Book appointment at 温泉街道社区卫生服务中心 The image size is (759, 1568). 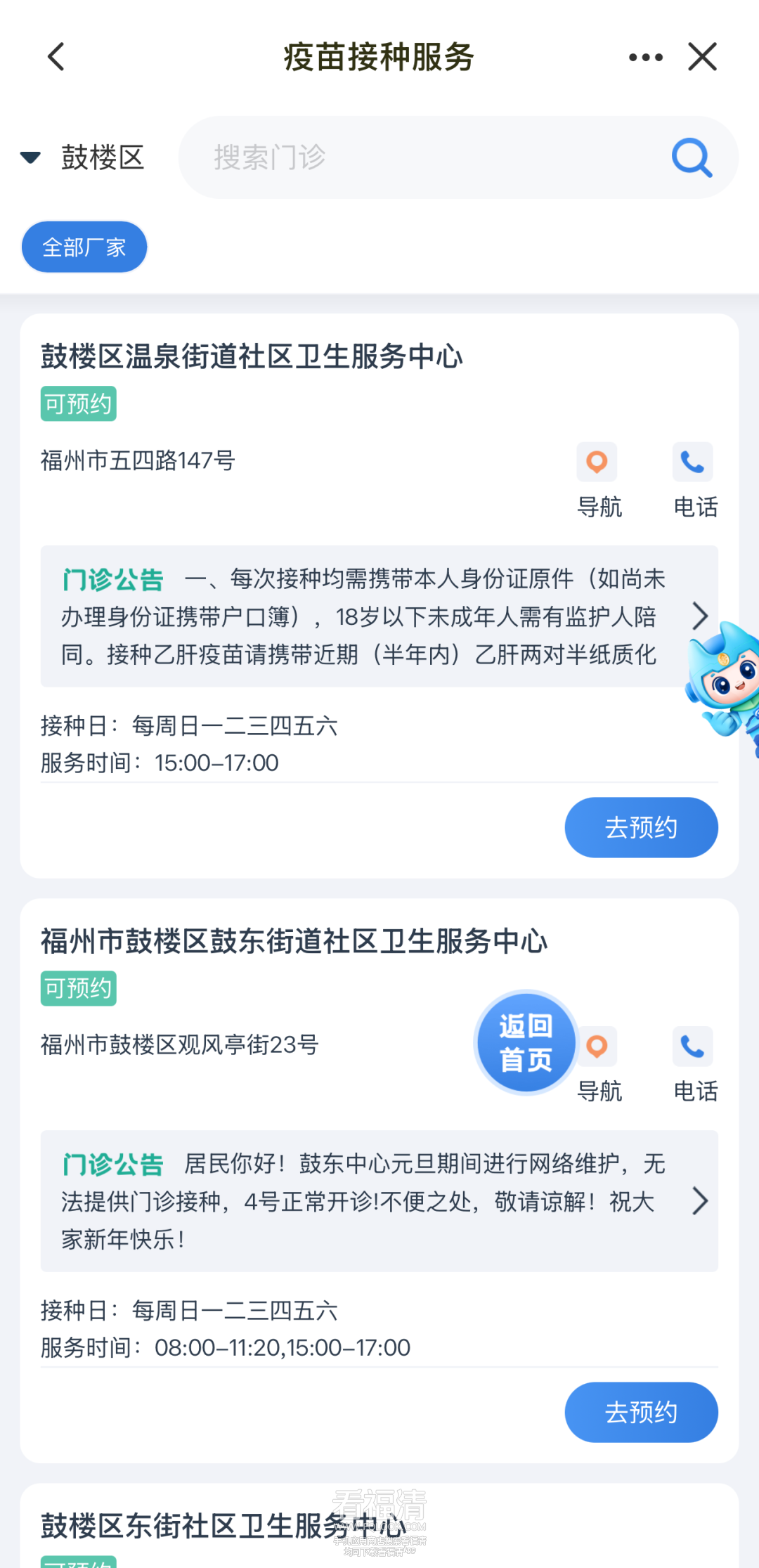[x=641, y=827]
